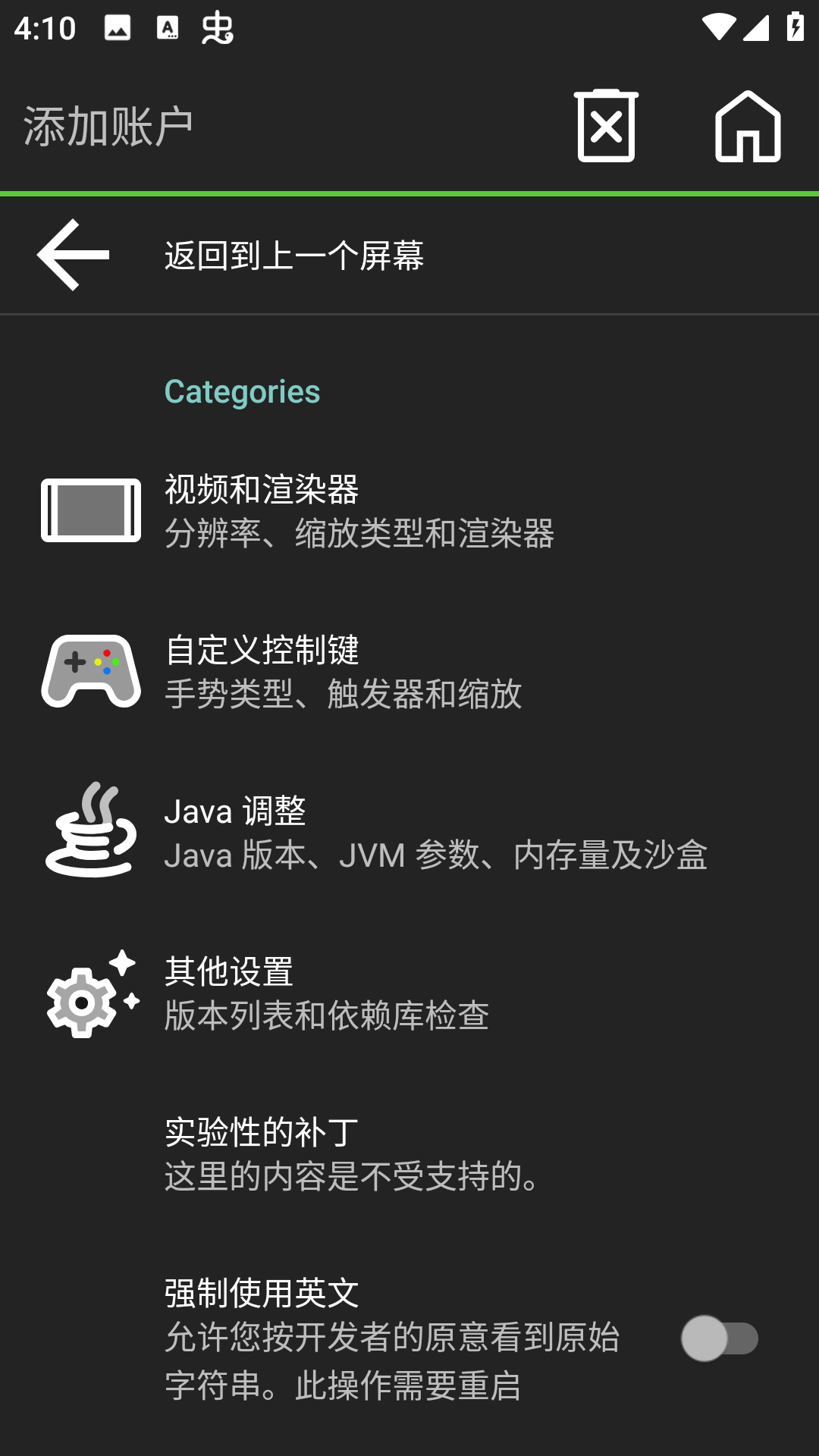Click the 手势类型、触发器和缩放 description text
Screen dimensions: 819x1456
[x=344, y=695]
